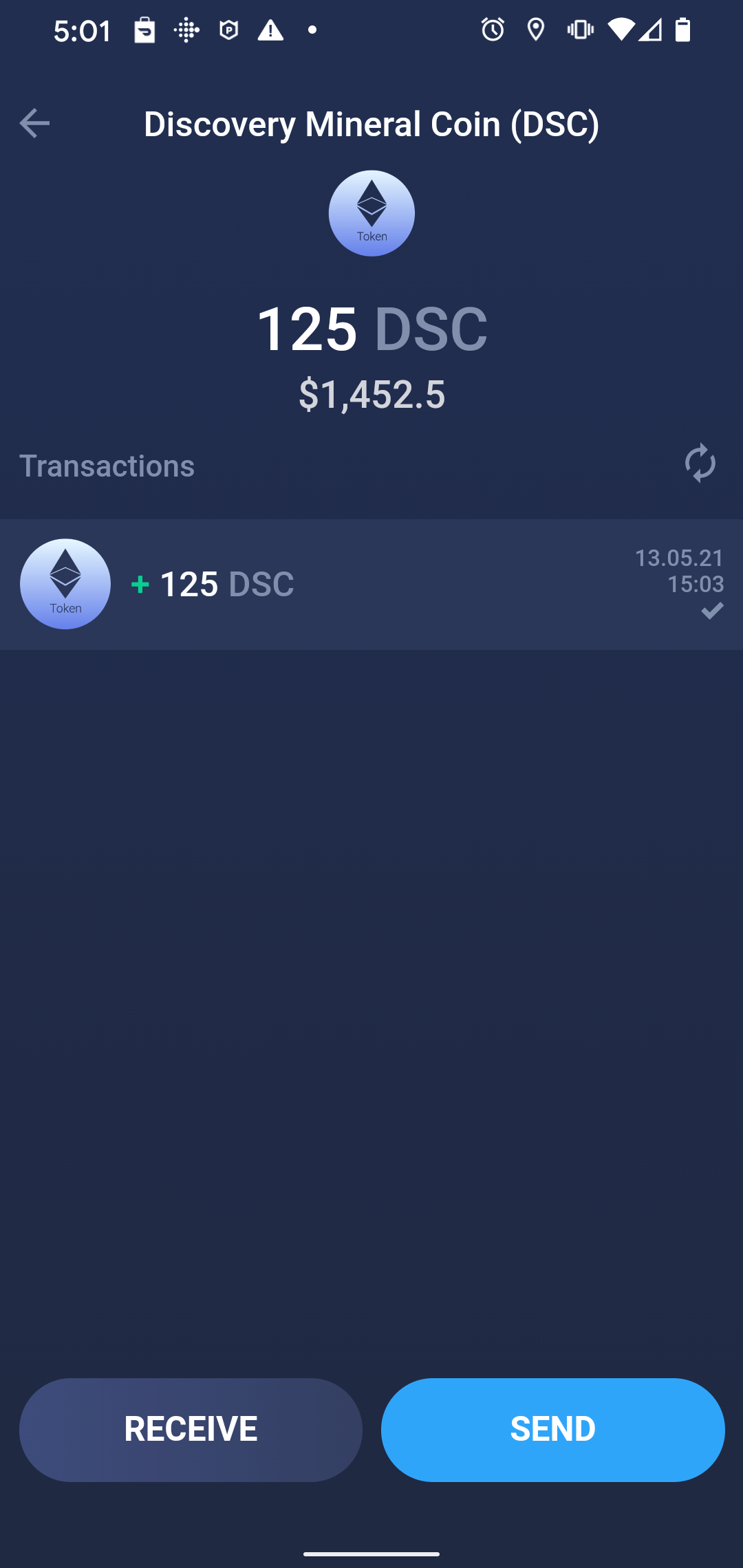743x1568 pixels.
Task: Click the vibration mode status icon
Action: coord(579,29)
